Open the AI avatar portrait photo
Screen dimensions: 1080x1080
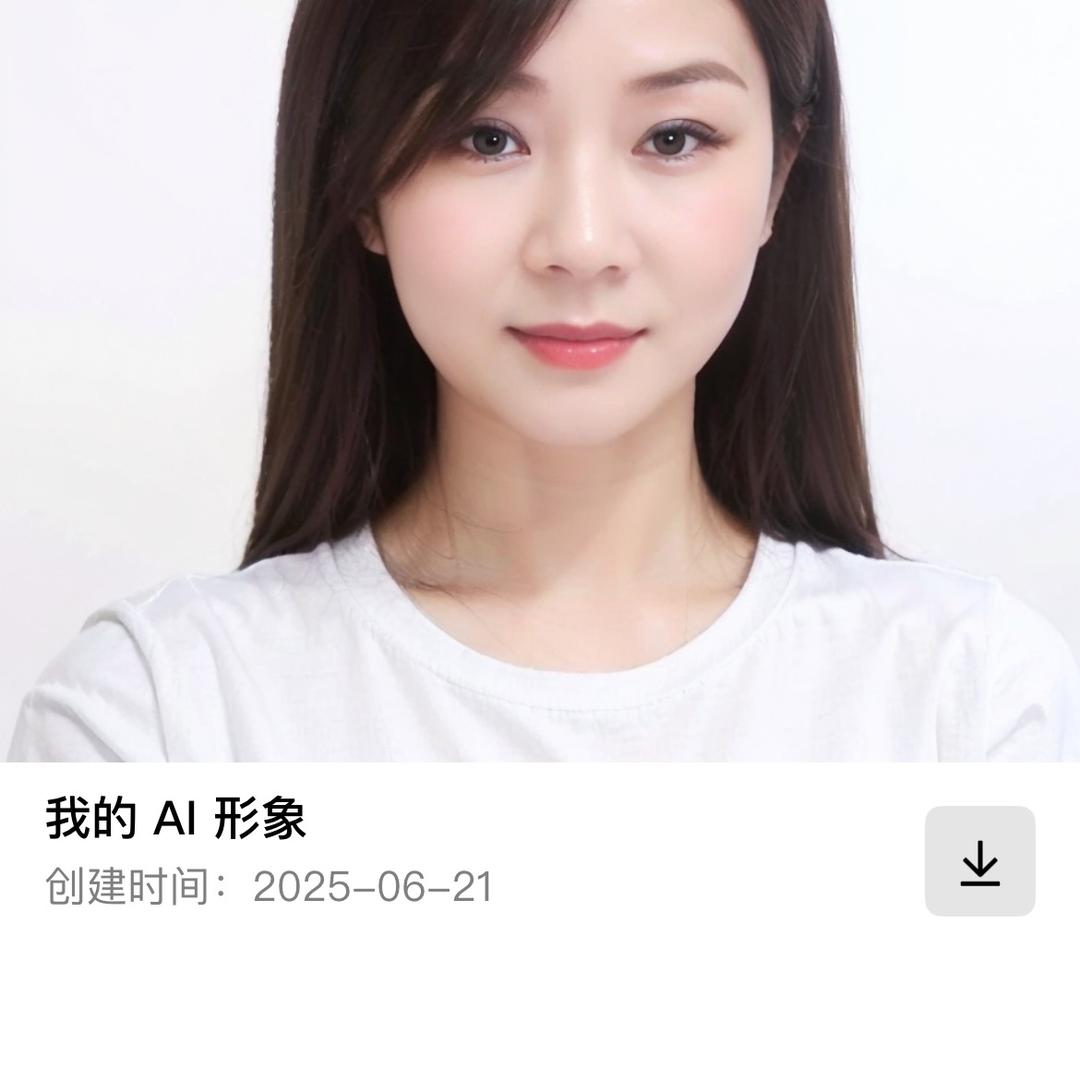coord(540,380)
